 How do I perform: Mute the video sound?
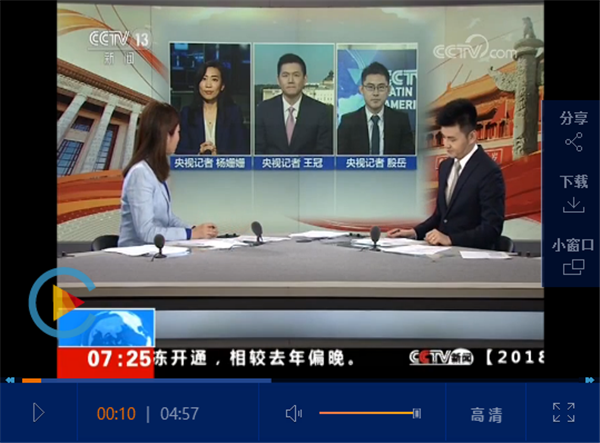click(x=293, y=413)
